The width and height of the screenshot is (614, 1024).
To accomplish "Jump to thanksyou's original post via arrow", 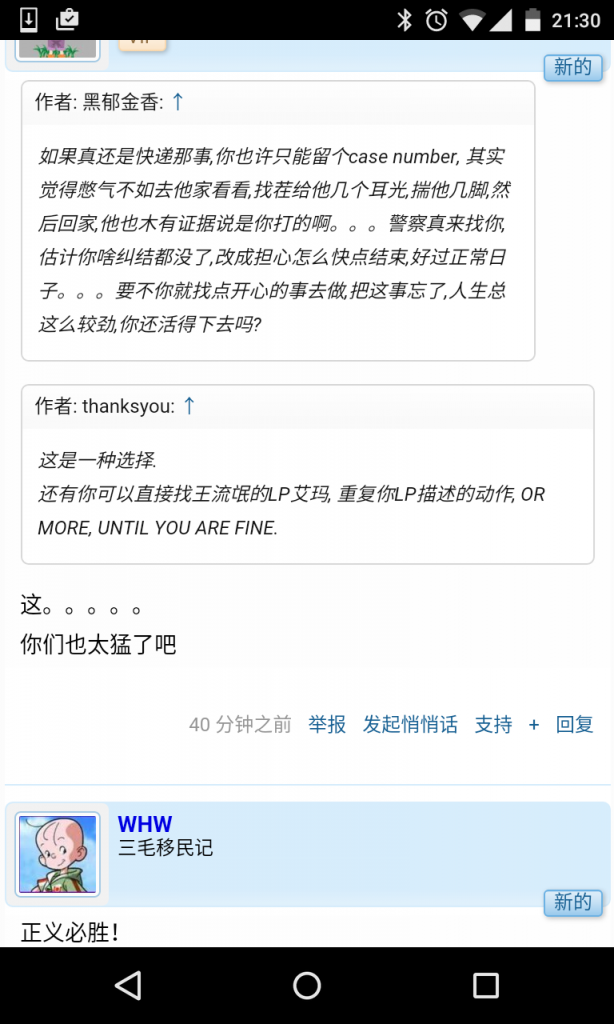I will tap(189, 406).
